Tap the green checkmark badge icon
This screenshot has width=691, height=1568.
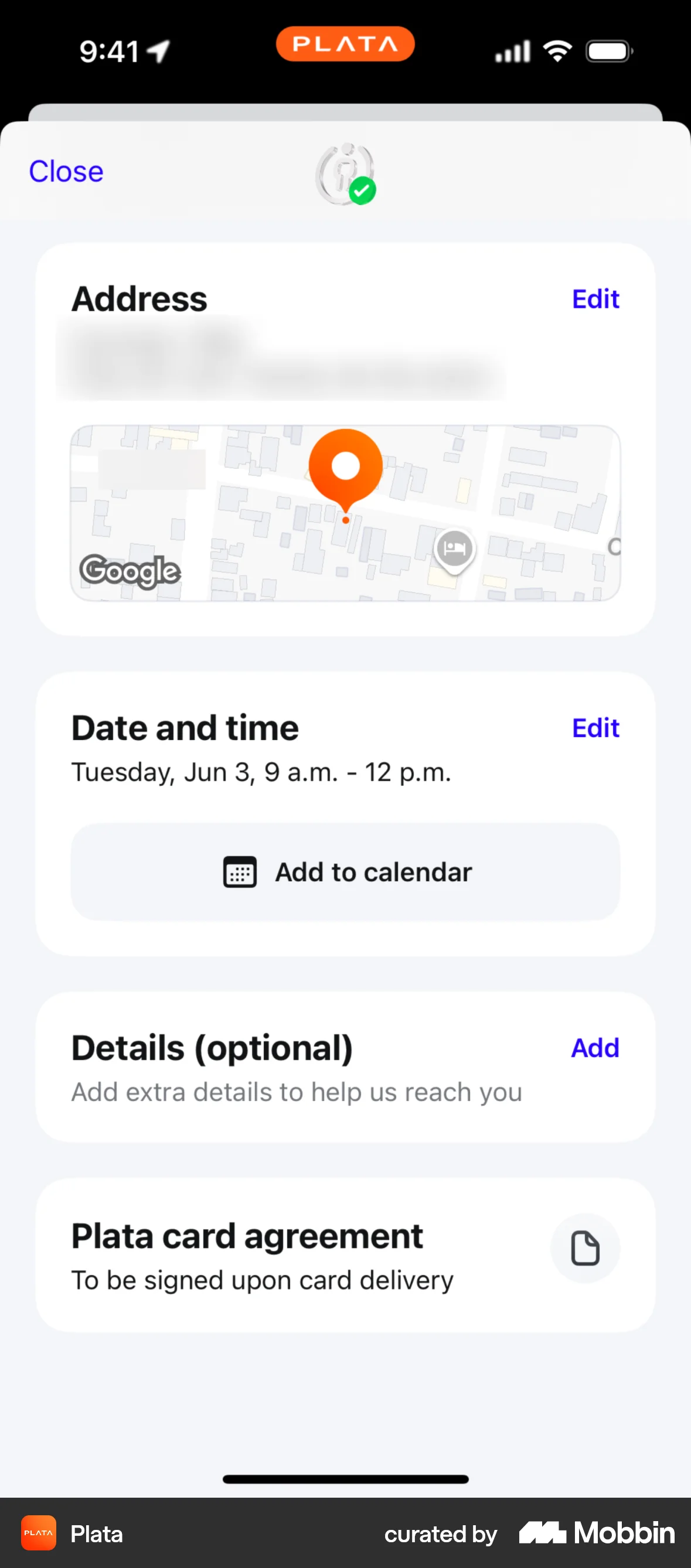(x=362, y=190)
